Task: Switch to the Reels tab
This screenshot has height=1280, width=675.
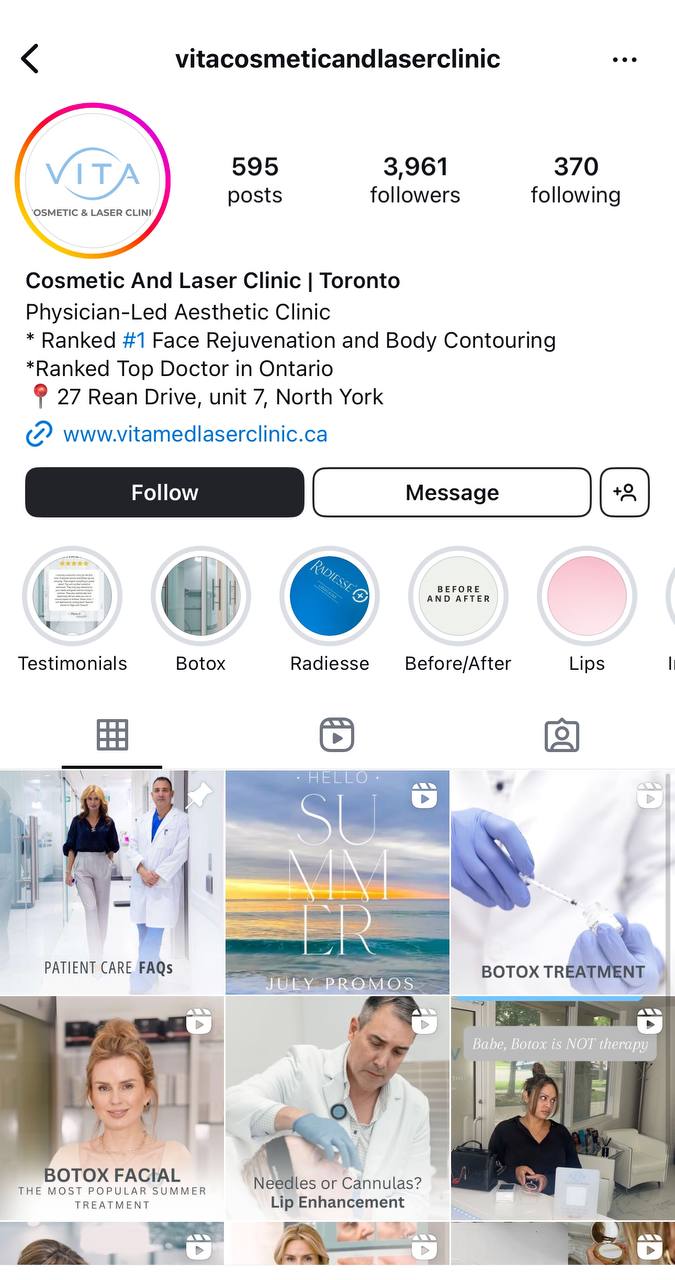Action: coord(337,735)
